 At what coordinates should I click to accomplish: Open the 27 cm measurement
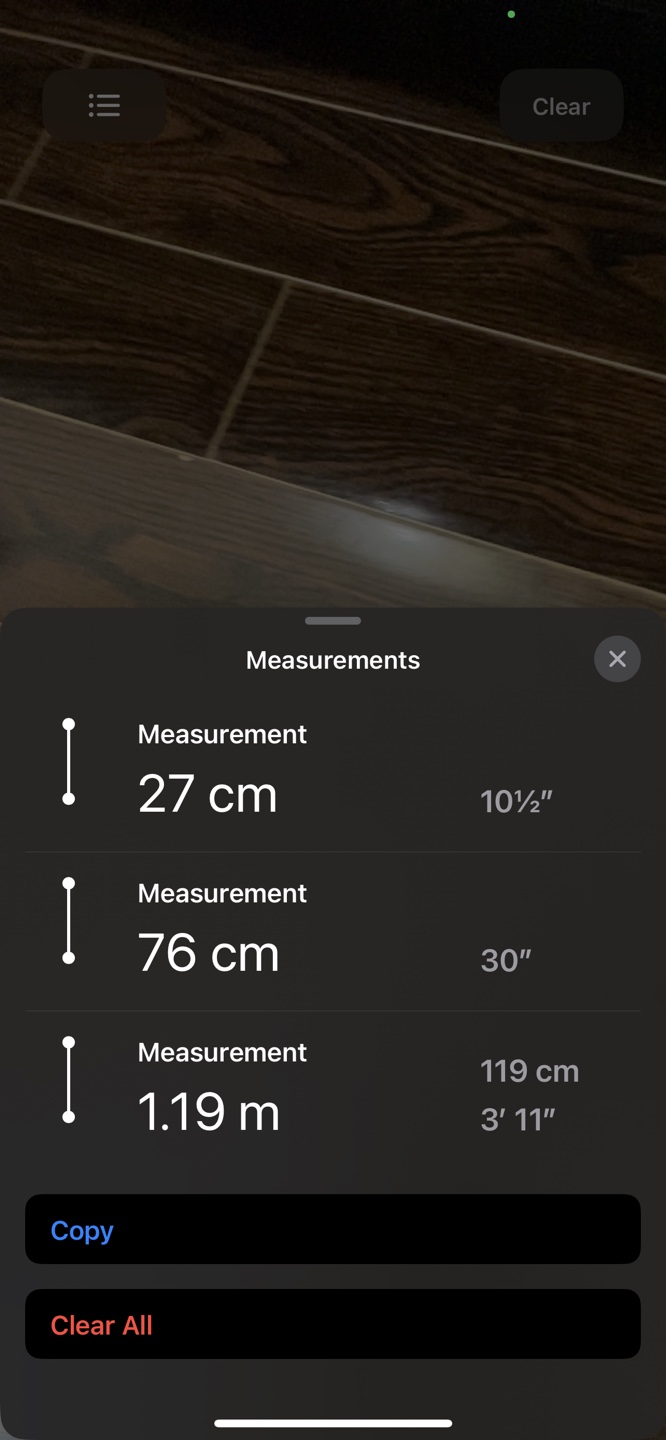point(333,773)
